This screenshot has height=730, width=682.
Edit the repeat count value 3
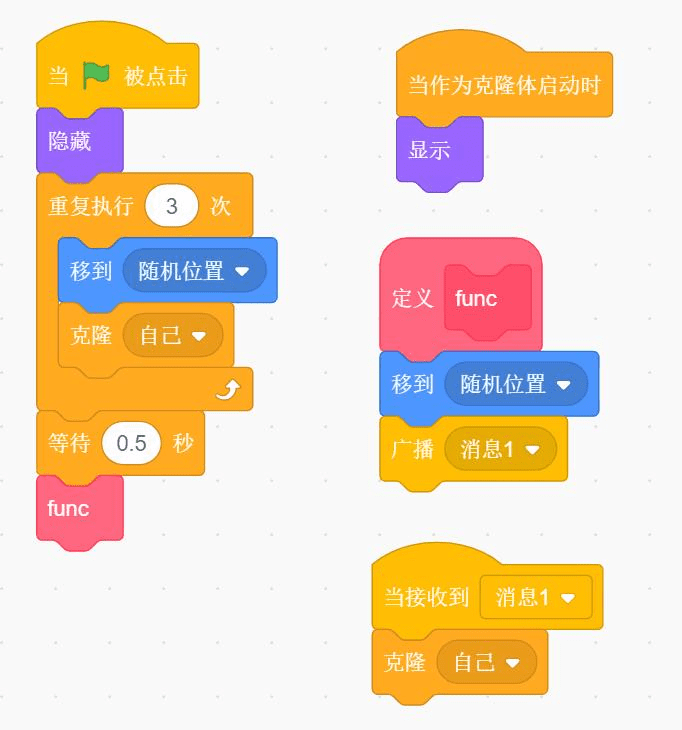(171, 206)
